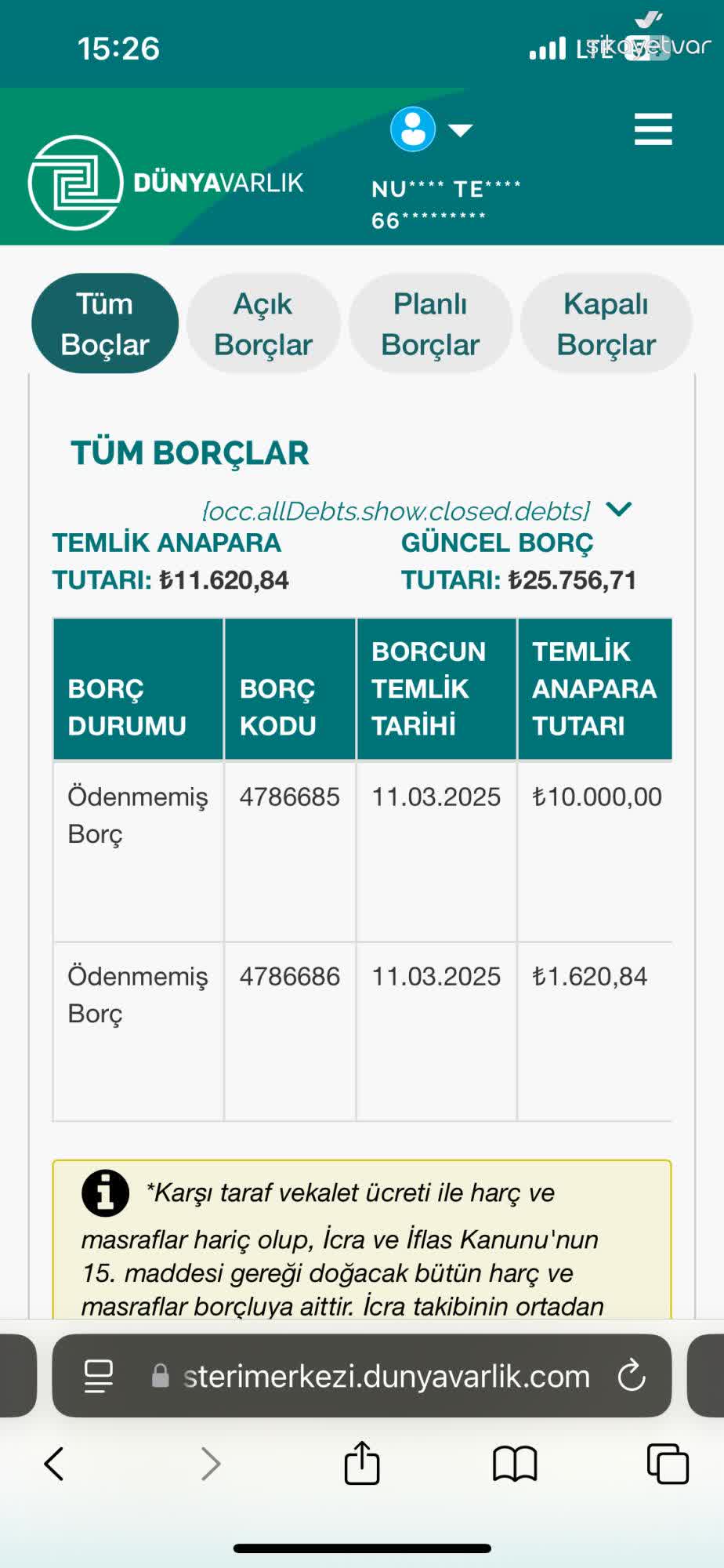The height and width of the screenshot is (1568, 724).
Task: Expand occ.allDebts.show.closed.debts section
Action: click(x=394, y=510)
